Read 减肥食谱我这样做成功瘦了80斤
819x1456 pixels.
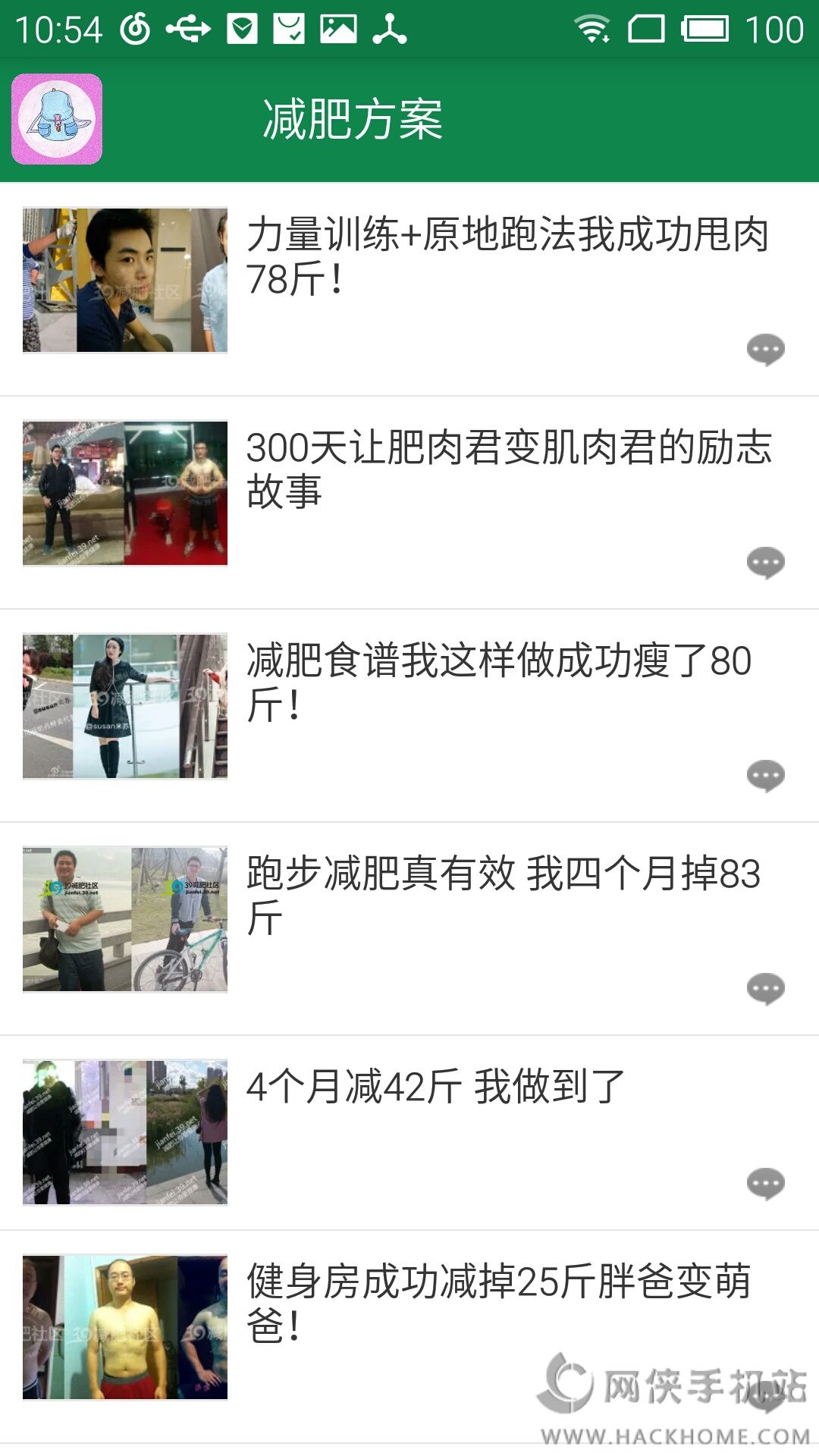coord(499,682)
